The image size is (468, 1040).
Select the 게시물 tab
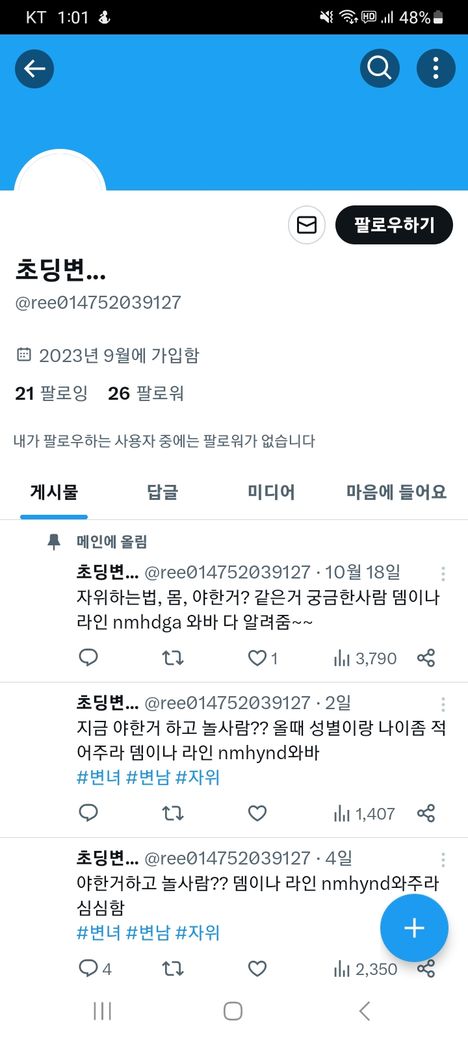[54, 493]
